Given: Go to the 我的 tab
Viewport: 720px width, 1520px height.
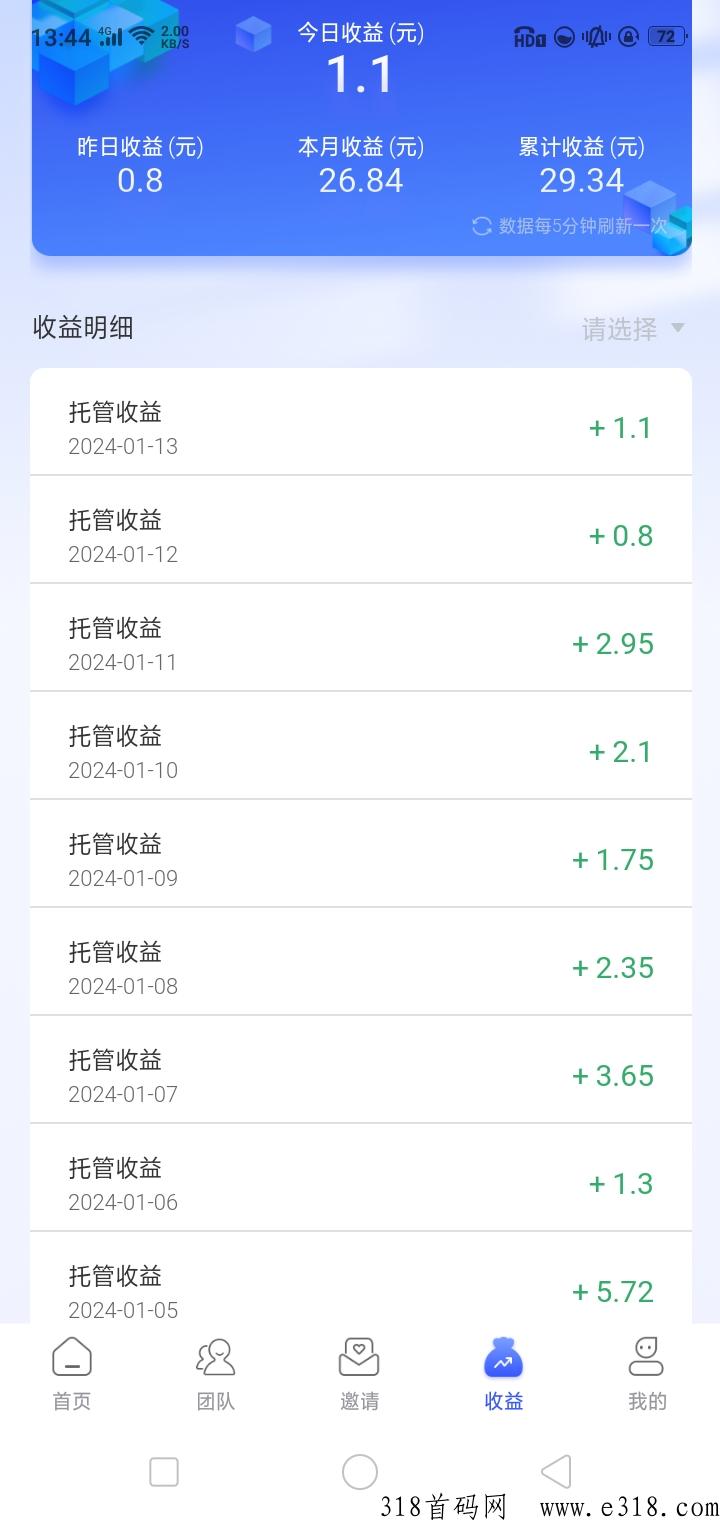Looking at the screenshot, I should point(647,1374).
